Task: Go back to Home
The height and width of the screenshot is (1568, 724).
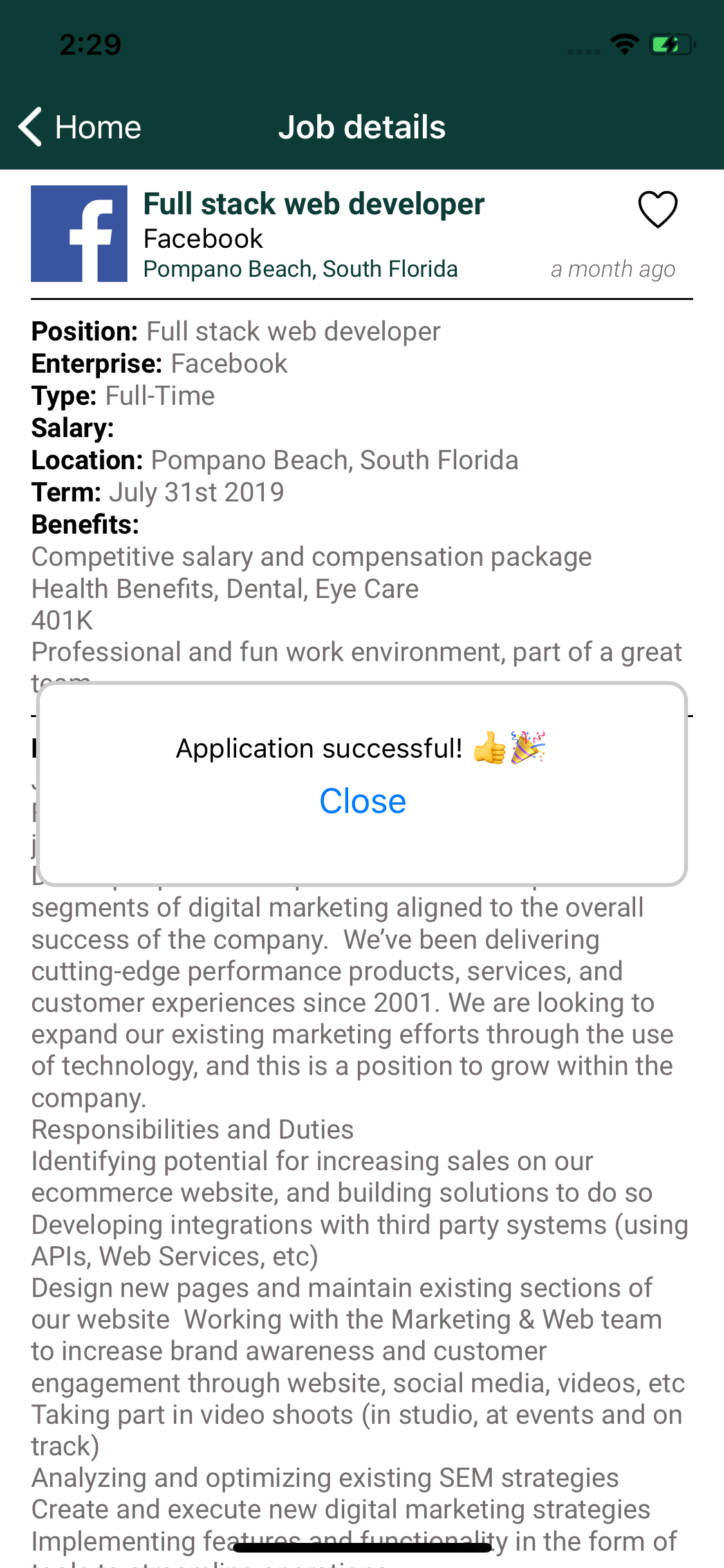Action: pyautogui.click(x=80, y=127)
